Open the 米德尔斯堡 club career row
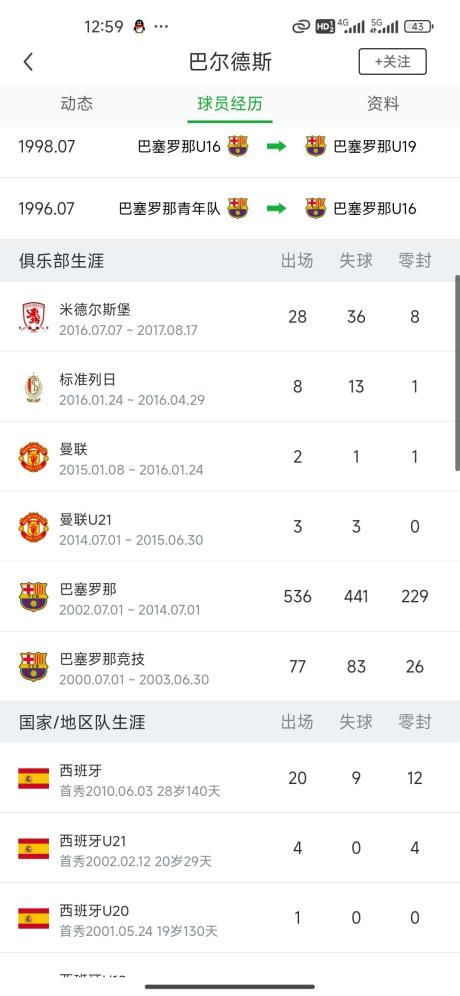This screenshot has height=996, width=460. pos(230,316)
